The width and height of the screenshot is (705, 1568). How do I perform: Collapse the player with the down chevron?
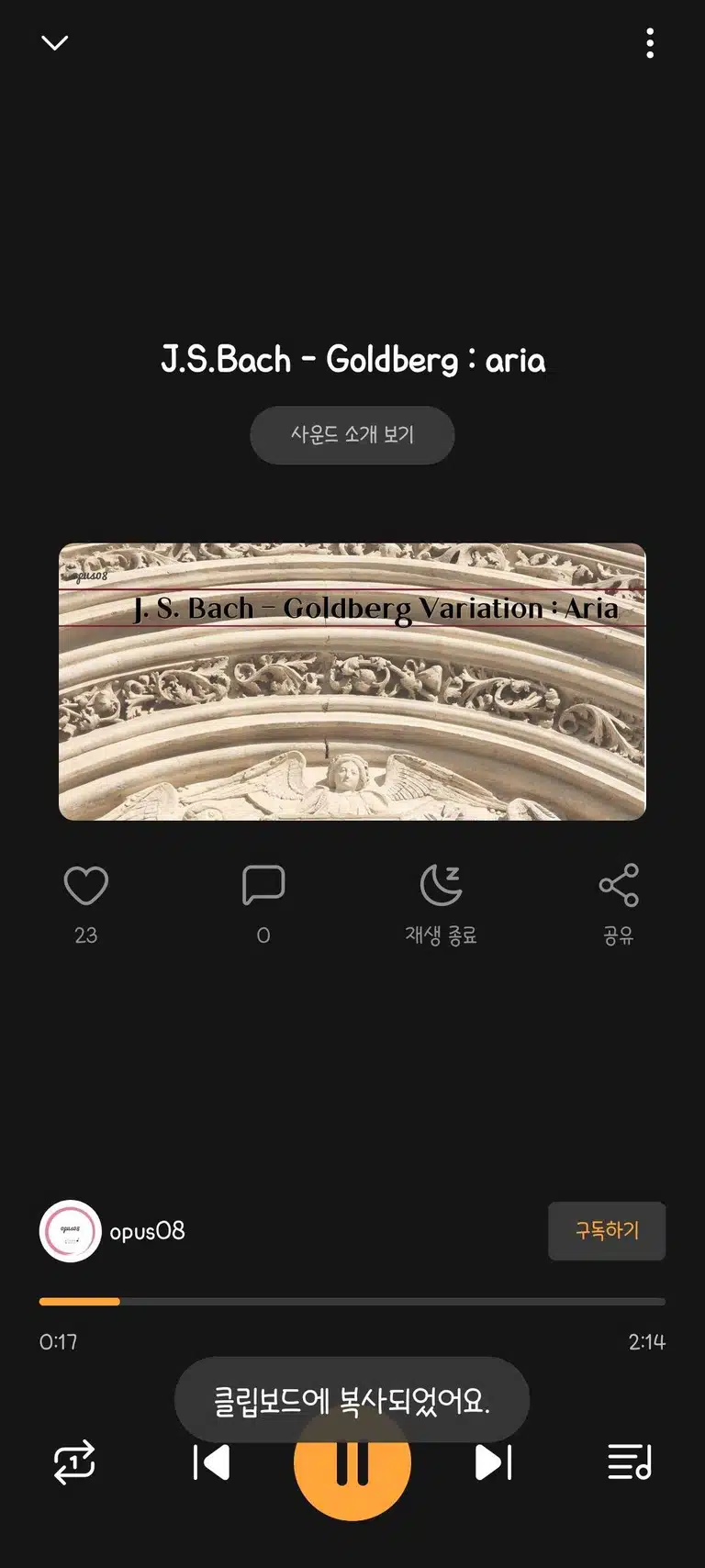(x=55, y=42)
